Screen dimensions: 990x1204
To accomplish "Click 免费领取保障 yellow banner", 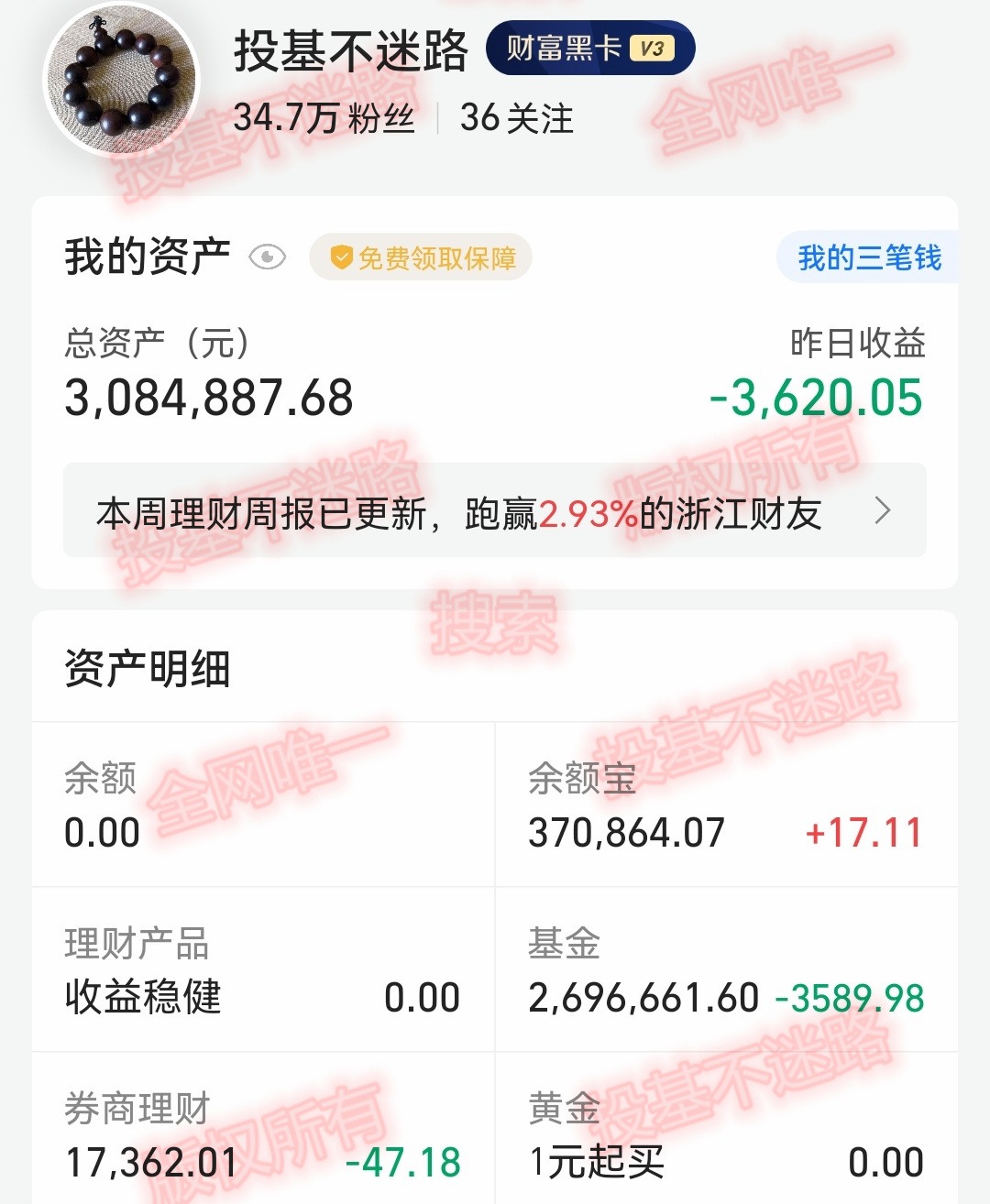I will click(x=423, y=258).
